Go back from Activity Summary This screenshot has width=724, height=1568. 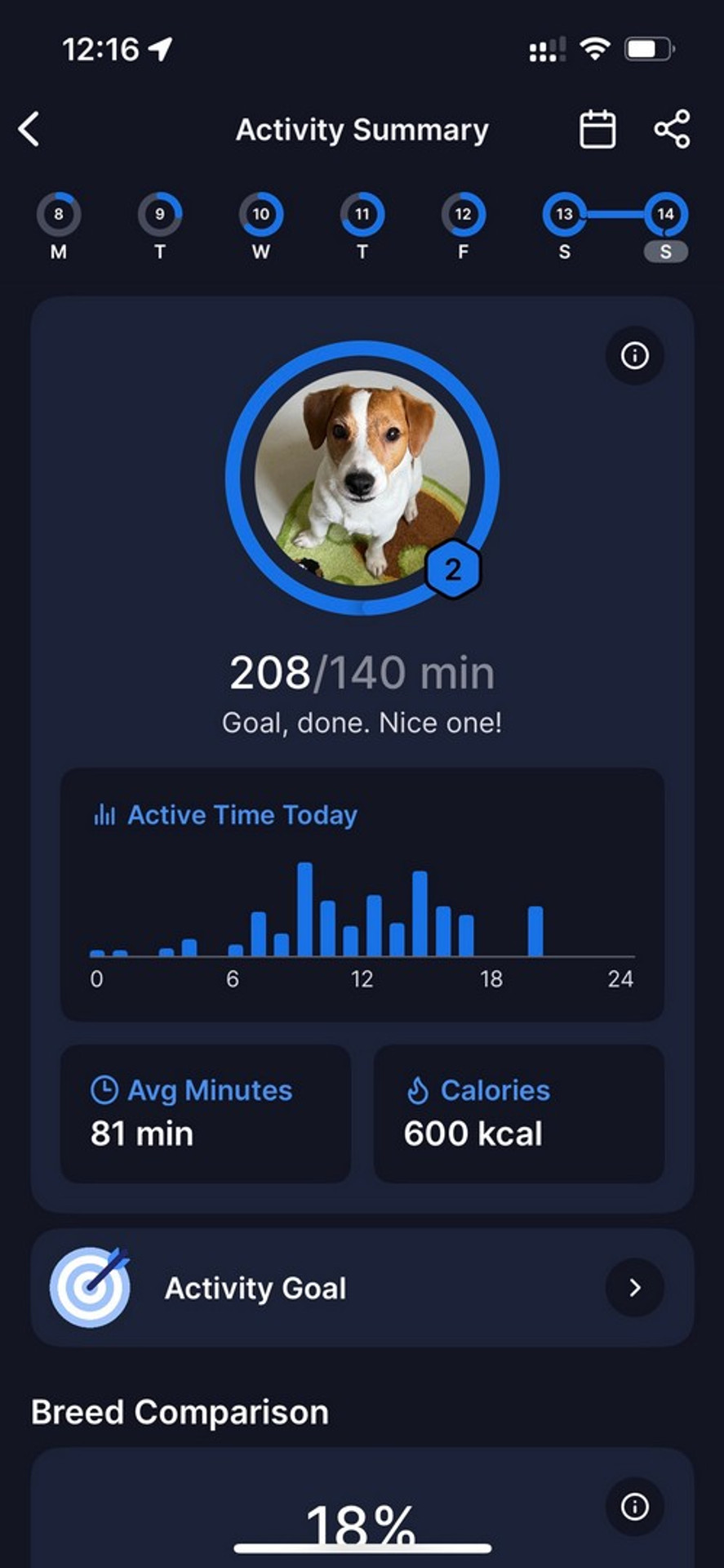coord(29,129)
